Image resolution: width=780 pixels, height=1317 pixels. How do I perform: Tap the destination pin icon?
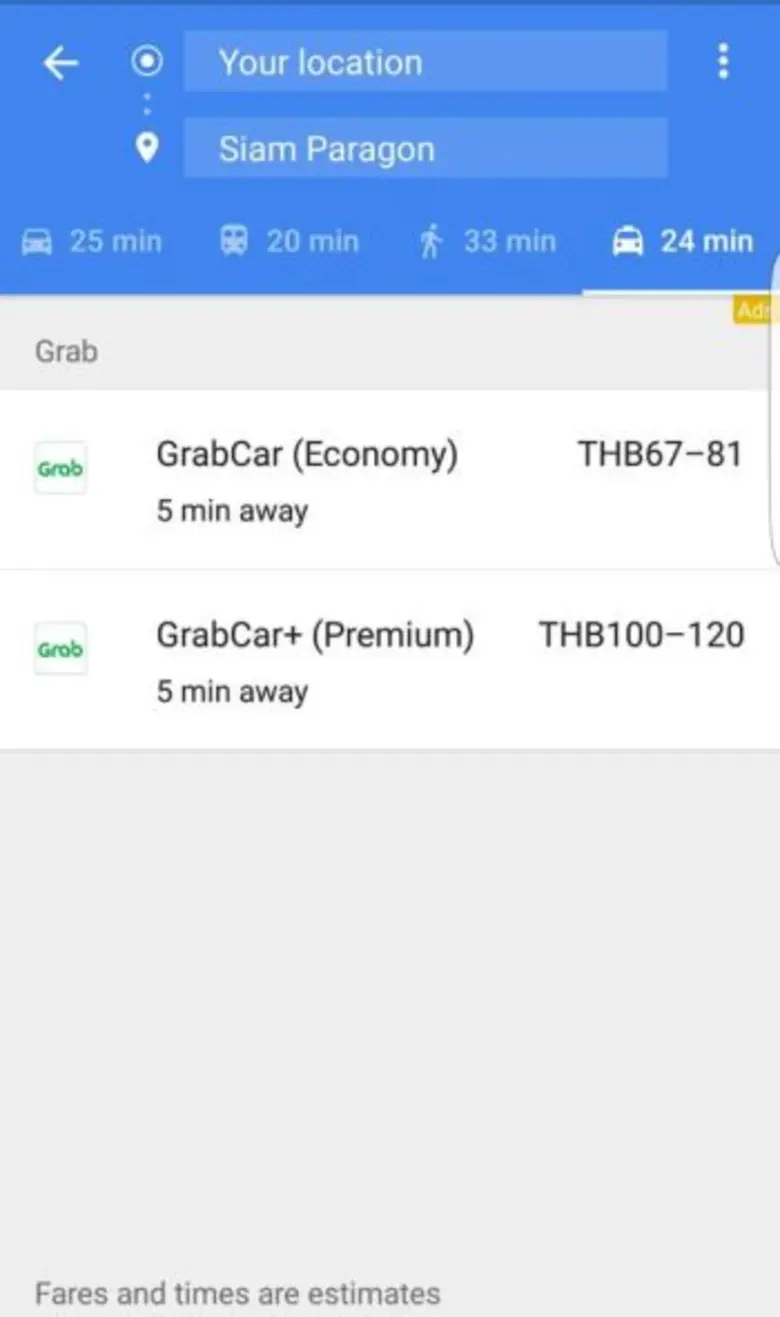[x=146, y=147]
